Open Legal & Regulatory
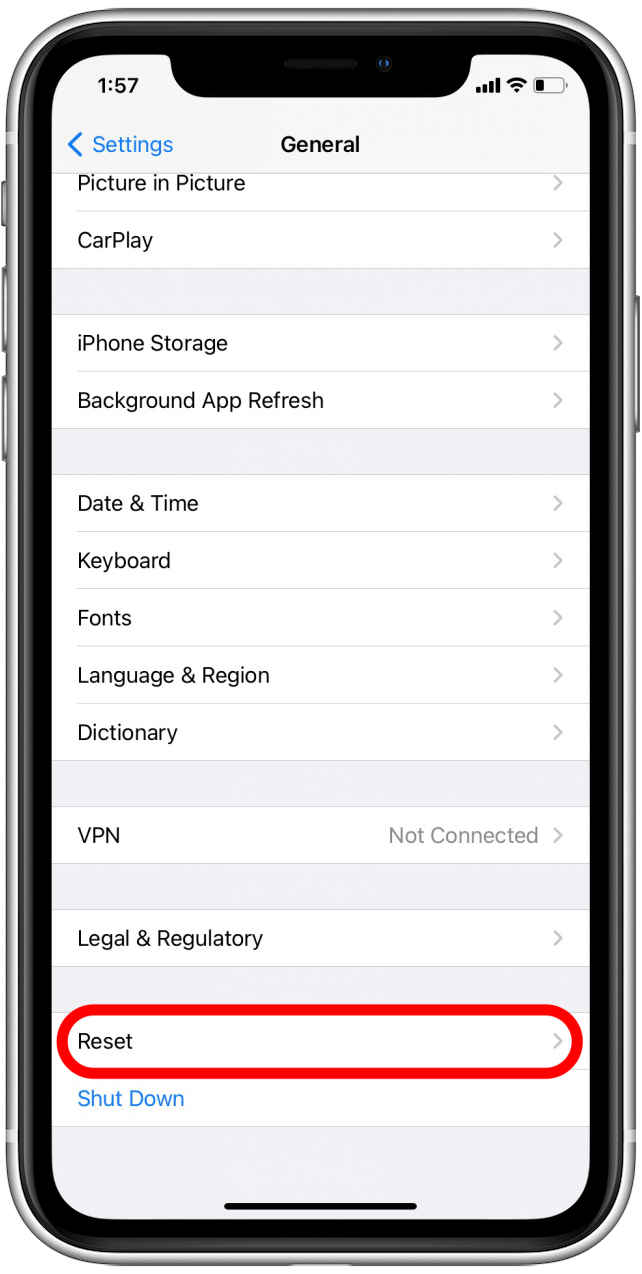Viewport: 642px width, 1274px height. [x=320, y=938]
